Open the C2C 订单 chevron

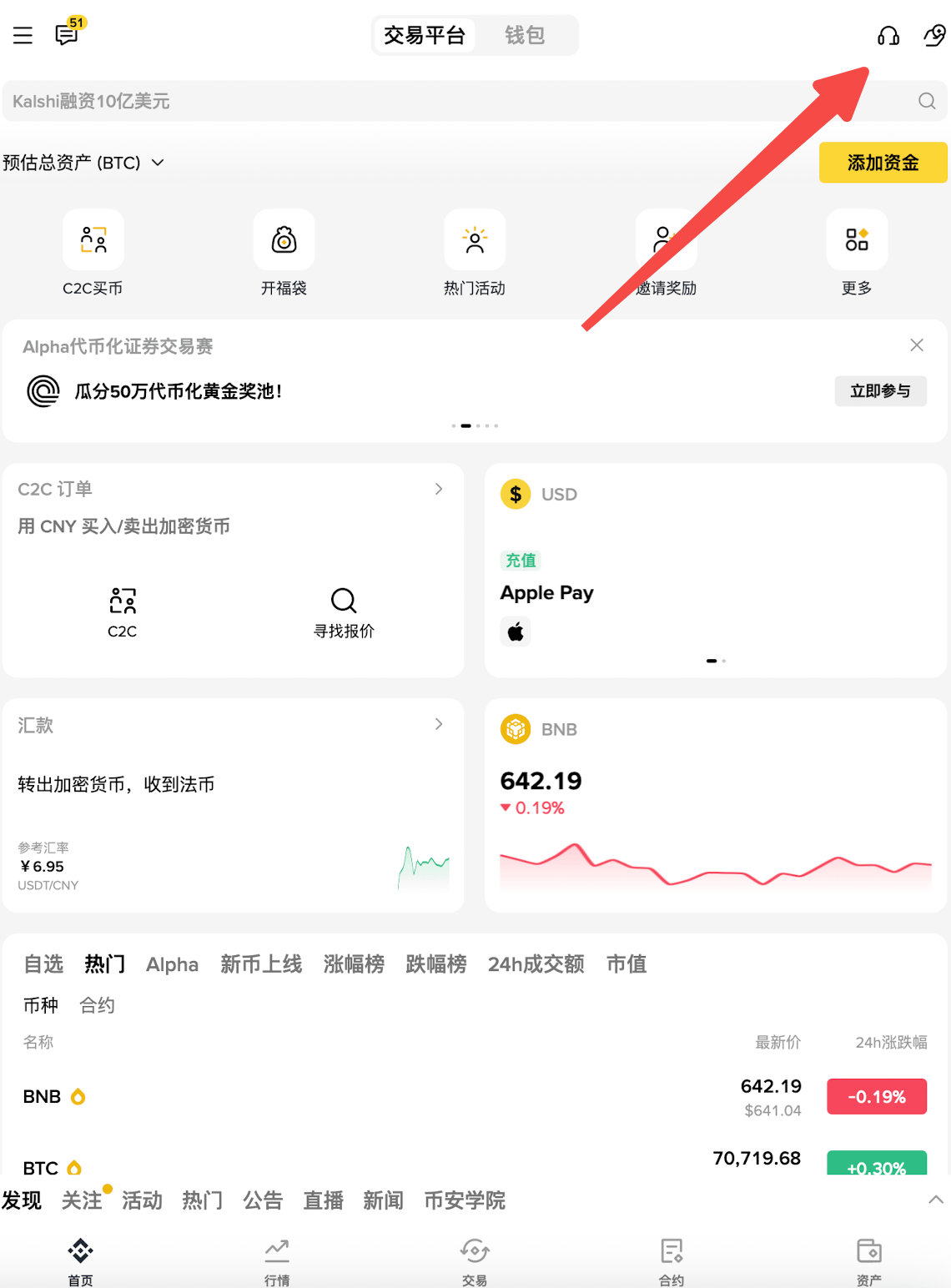tap(439, 490)
